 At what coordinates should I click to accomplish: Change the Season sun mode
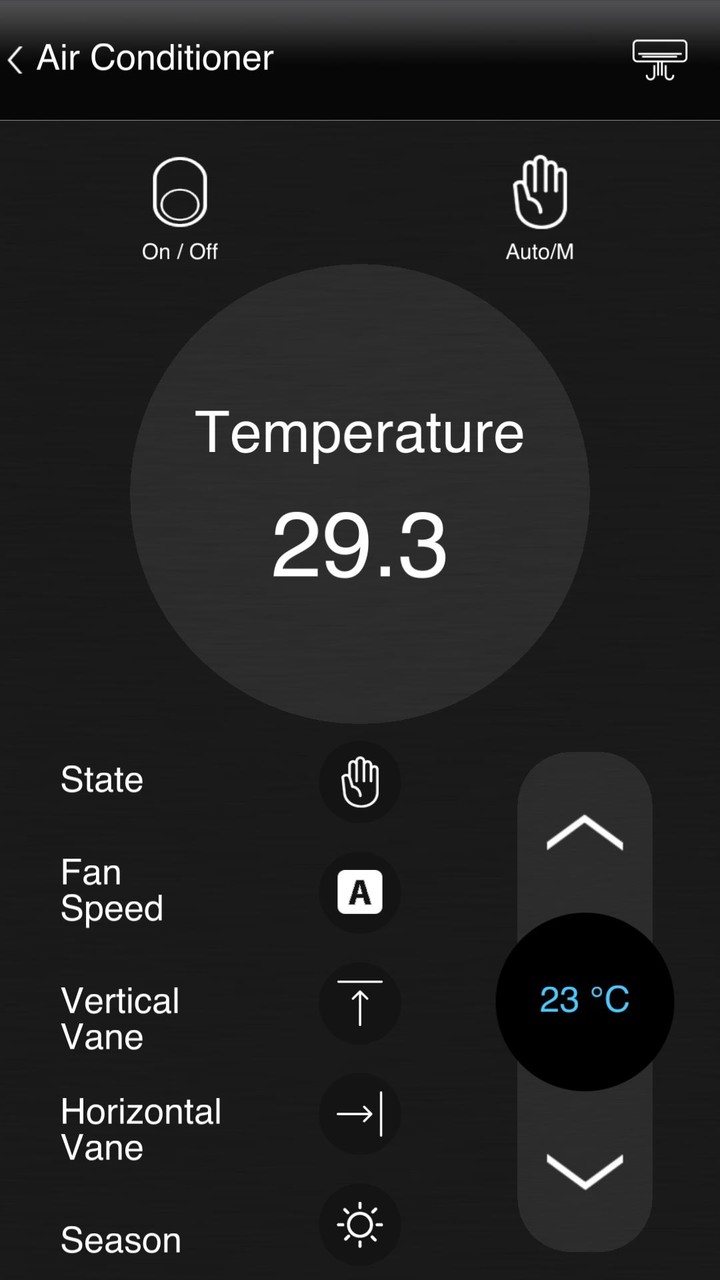click(360, 1224)
